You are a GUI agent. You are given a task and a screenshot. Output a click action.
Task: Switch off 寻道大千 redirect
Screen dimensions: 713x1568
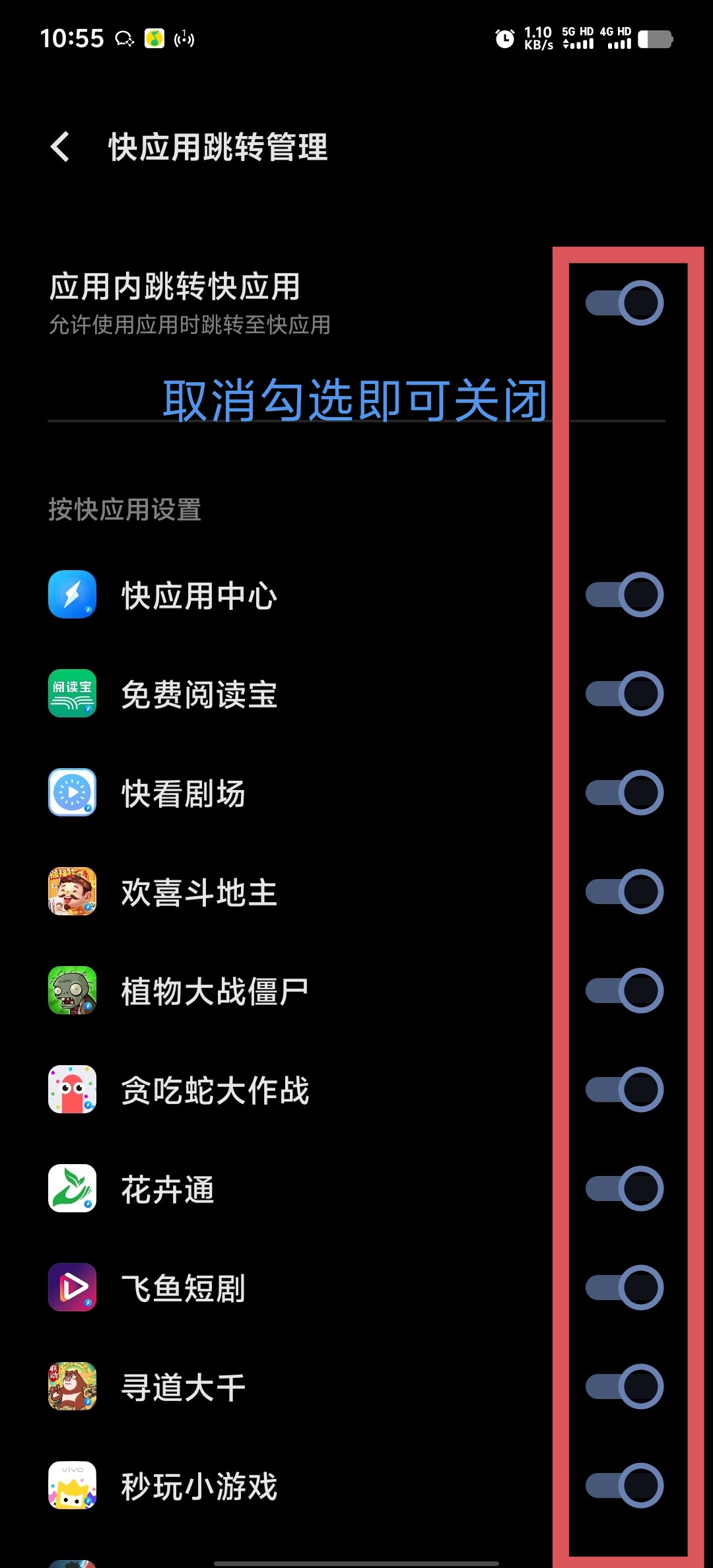tap(624, 1387)
